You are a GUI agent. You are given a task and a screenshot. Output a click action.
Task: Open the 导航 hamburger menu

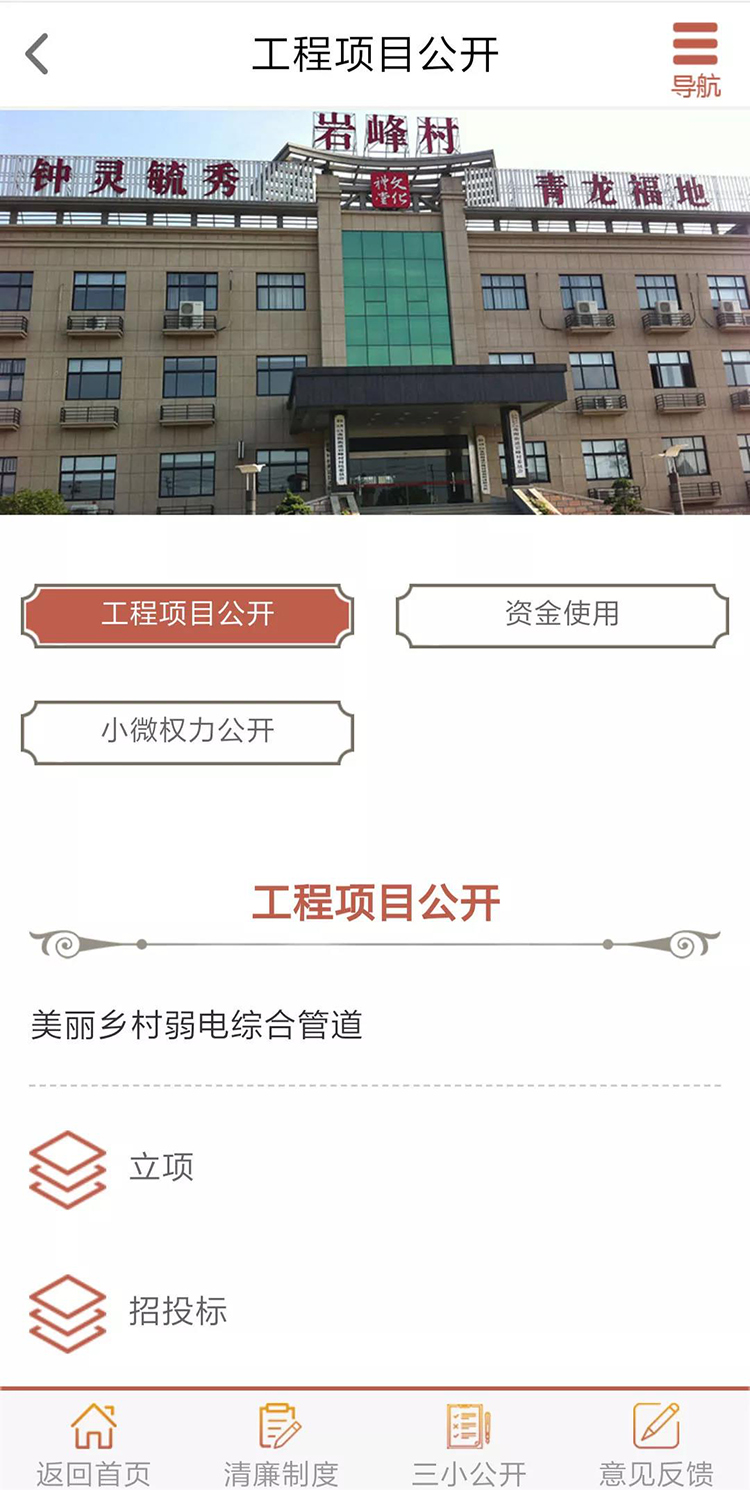tap(695, 58)
